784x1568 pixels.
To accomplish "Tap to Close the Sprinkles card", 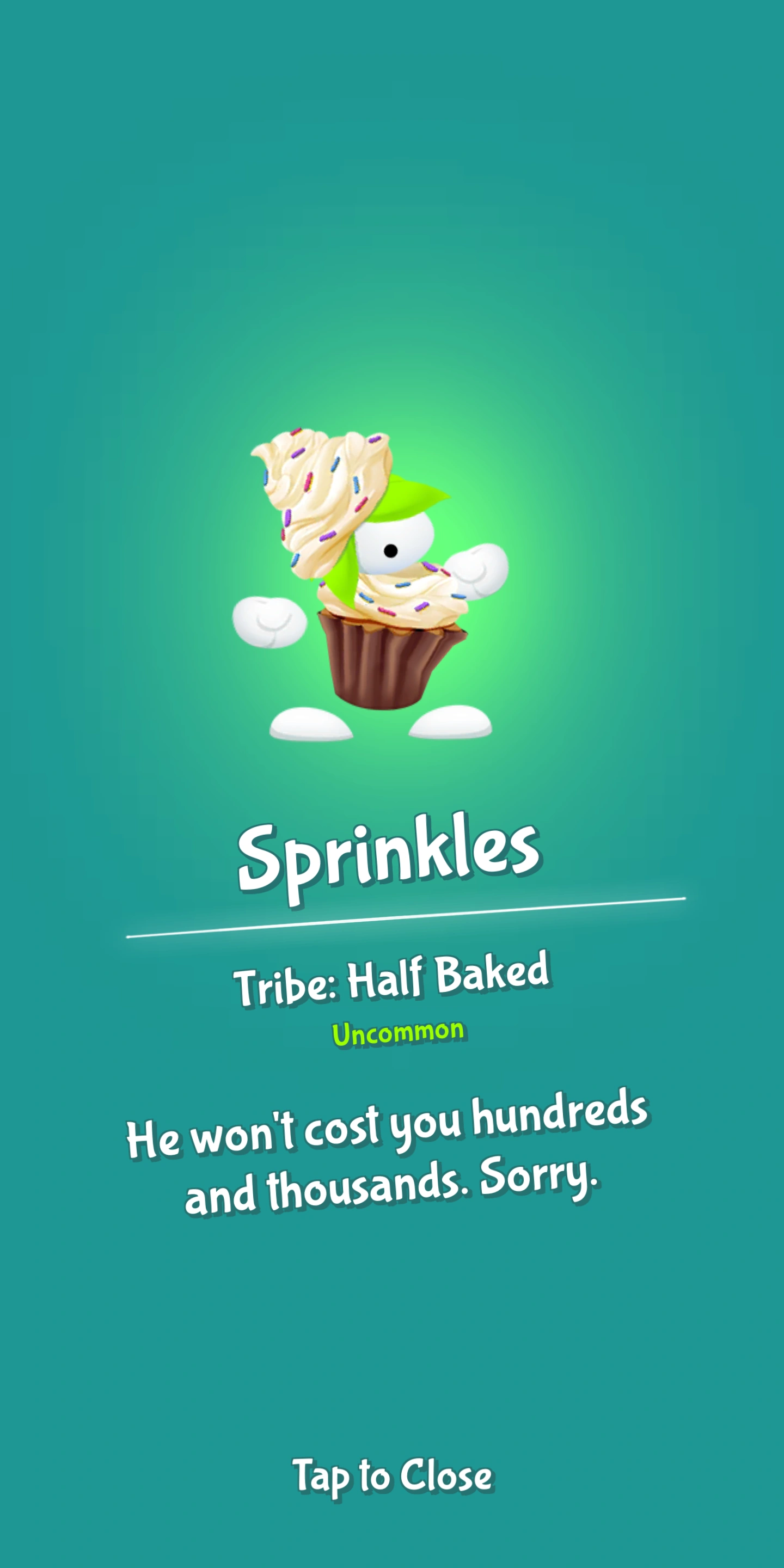I will [393, 1475].
